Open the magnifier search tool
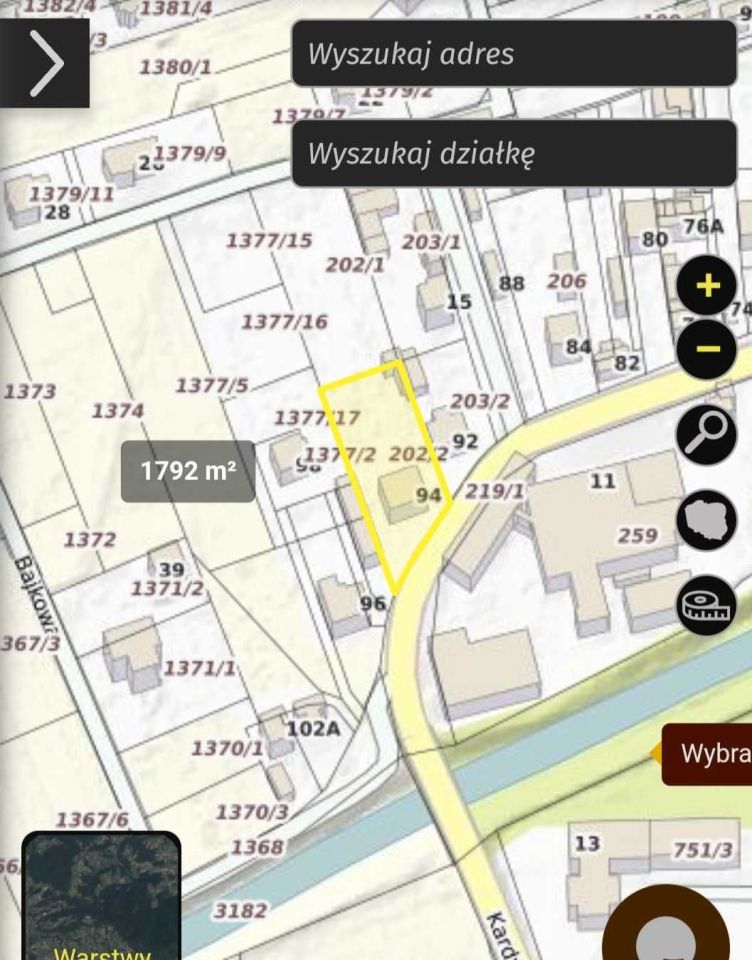752x960 pixels. click(707, 434)
